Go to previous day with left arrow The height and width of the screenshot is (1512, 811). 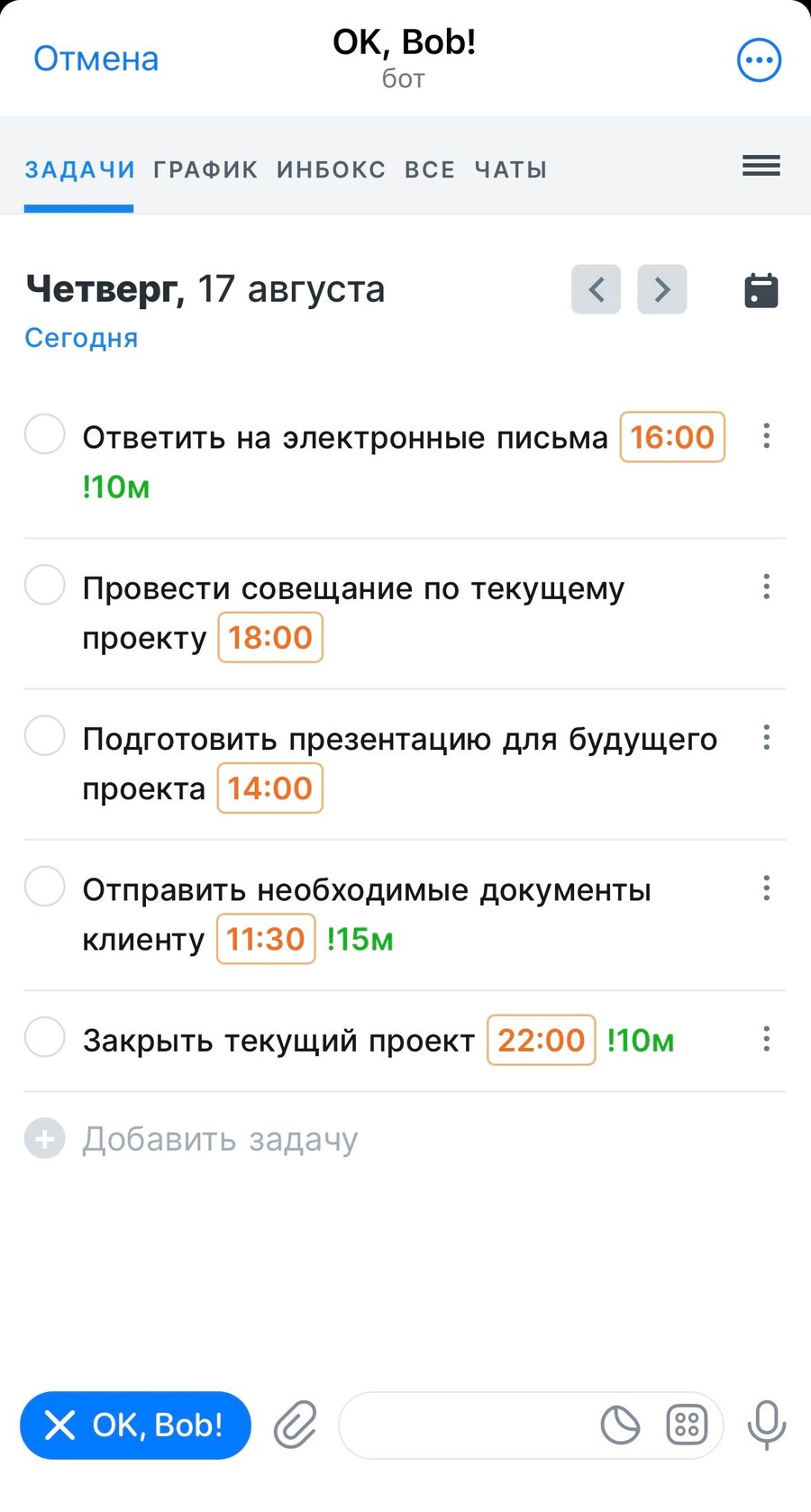[x=595, y=289]
